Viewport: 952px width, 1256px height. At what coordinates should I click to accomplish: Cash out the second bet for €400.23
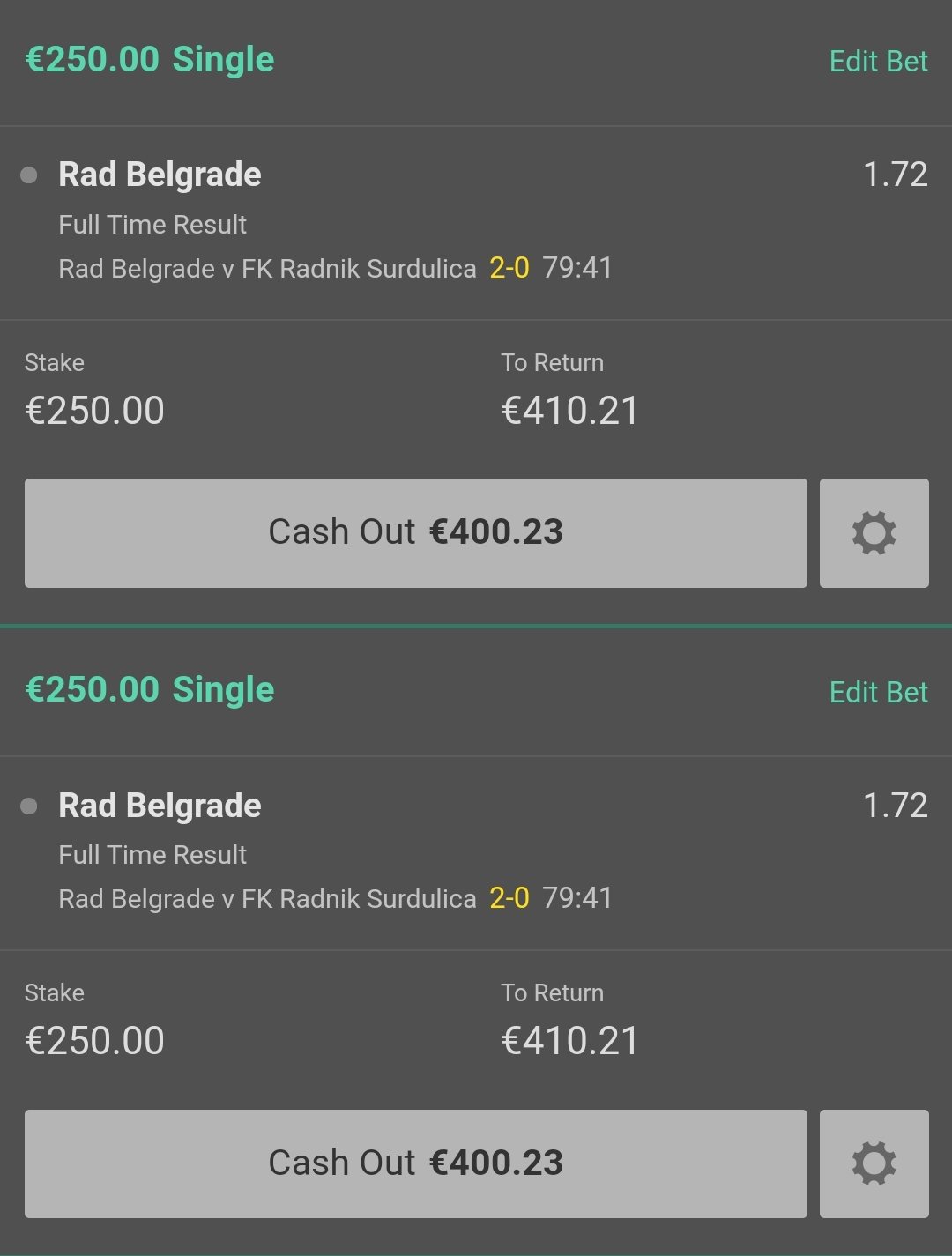click(x=415, y=1163)
